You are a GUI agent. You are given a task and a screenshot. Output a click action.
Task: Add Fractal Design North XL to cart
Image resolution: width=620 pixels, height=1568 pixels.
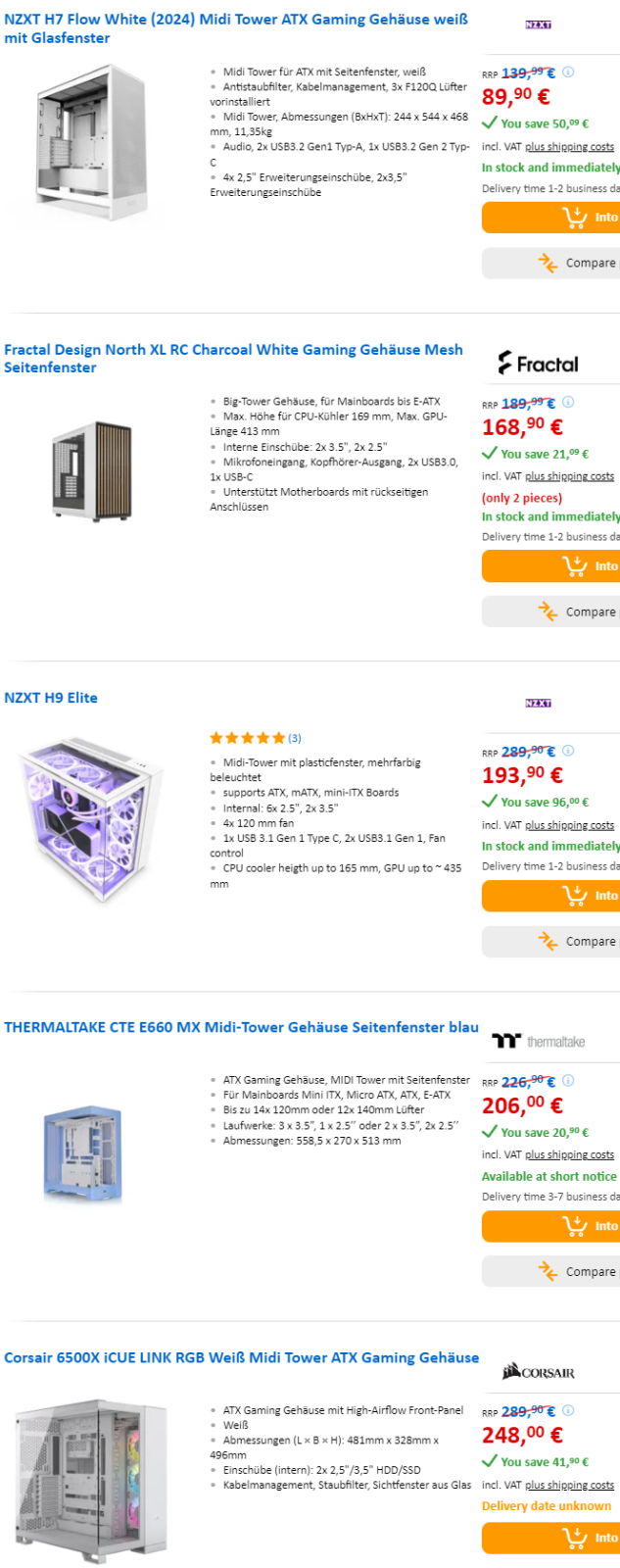550,566
